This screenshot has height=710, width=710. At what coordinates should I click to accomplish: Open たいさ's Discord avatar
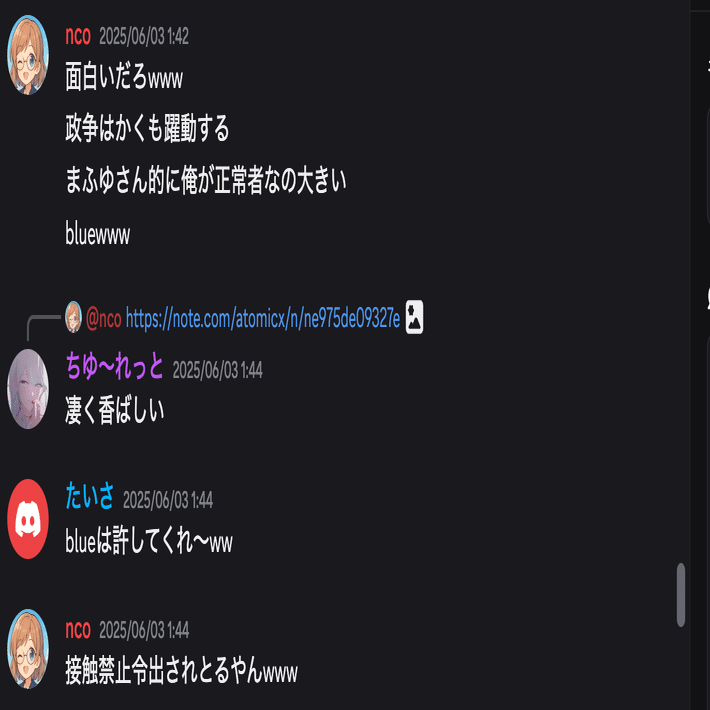[x=28, y=518]
